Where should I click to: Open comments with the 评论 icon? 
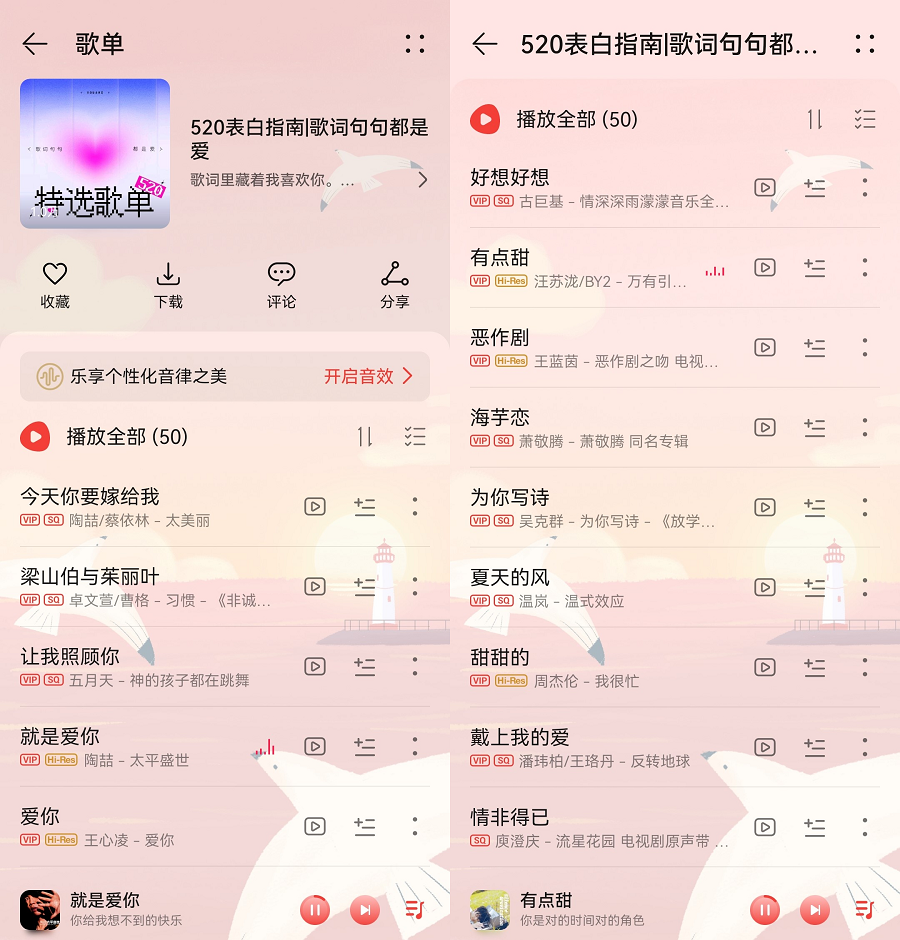[281, 276]
